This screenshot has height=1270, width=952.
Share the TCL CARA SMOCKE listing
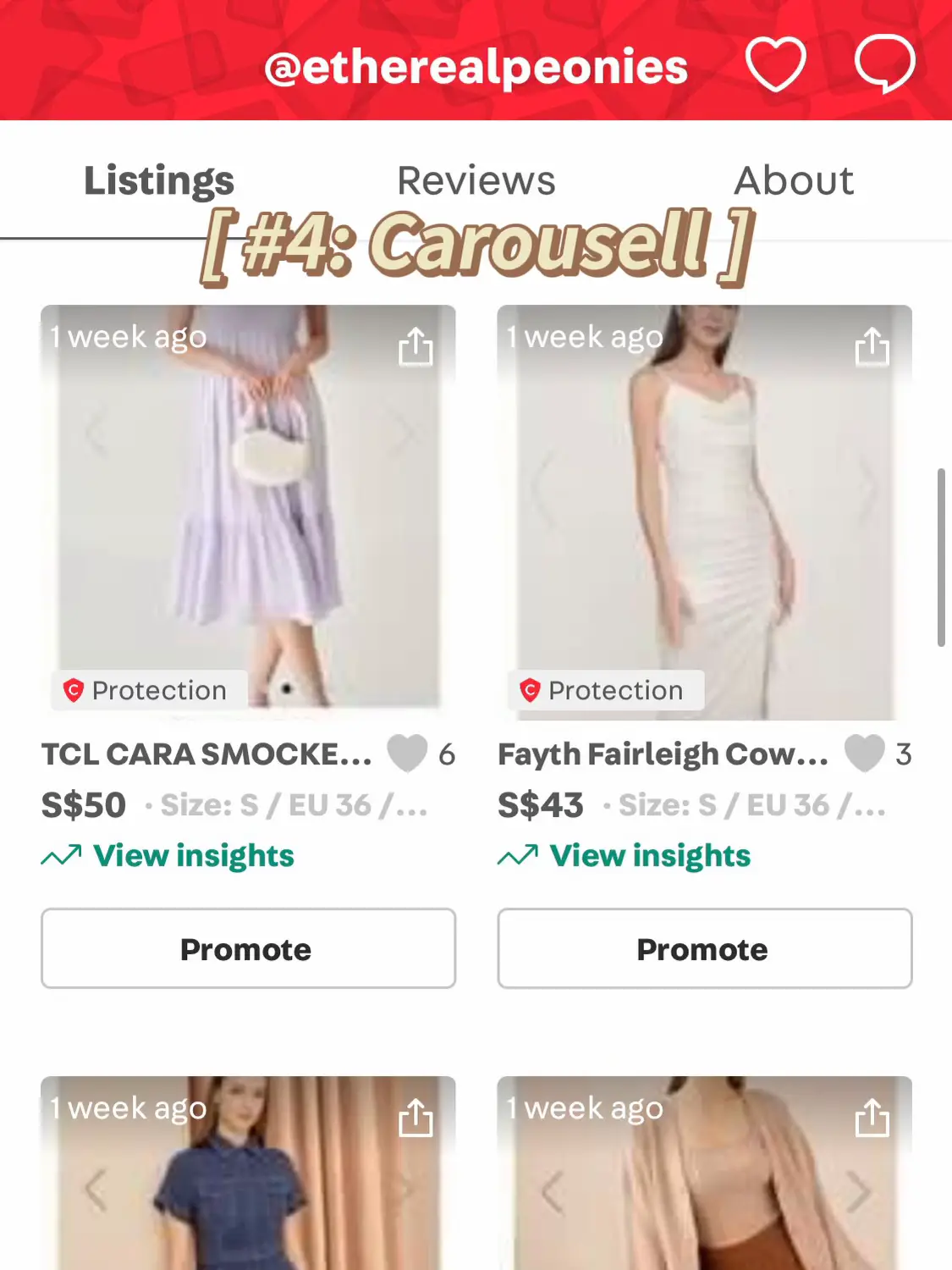[x=415, y=346]
